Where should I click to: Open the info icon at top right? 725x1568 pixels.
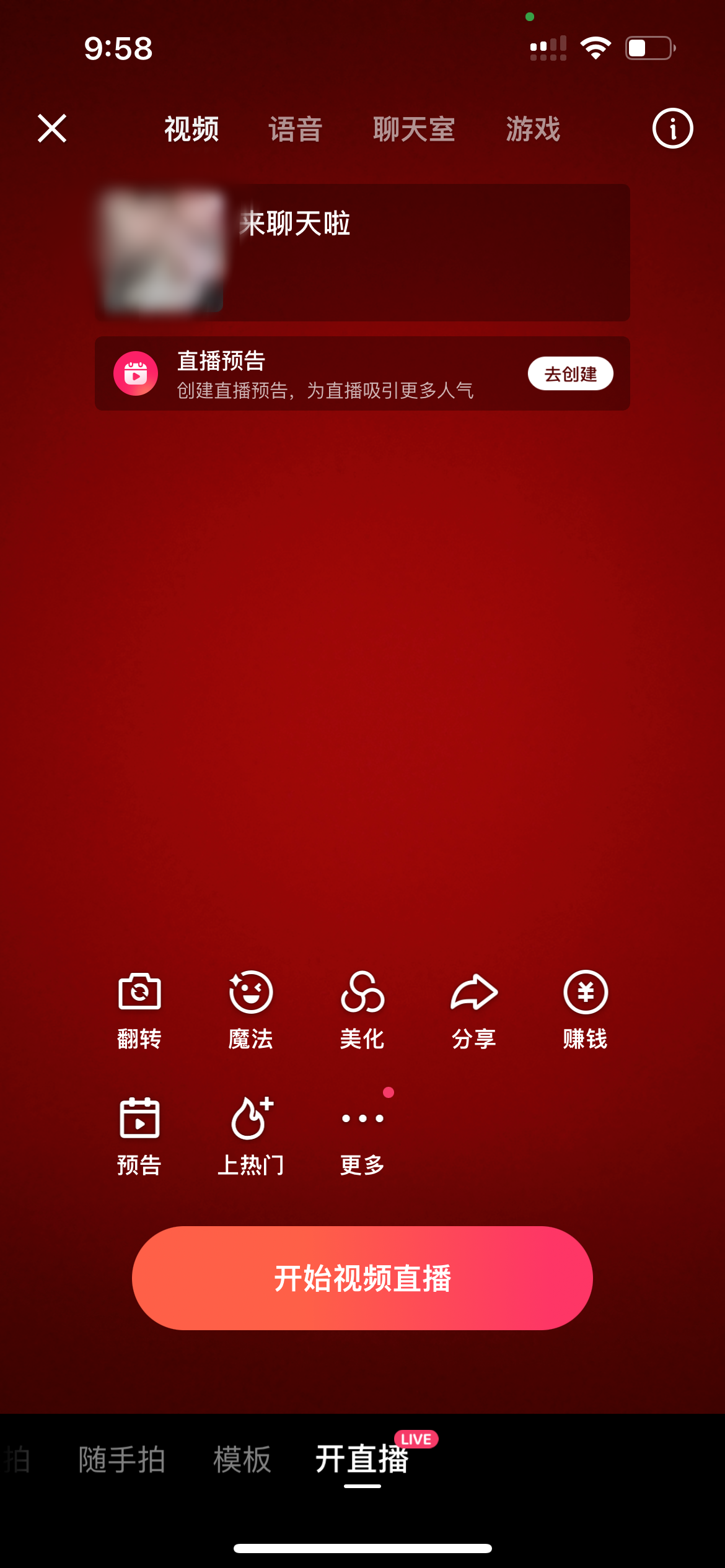click(672, 128)
